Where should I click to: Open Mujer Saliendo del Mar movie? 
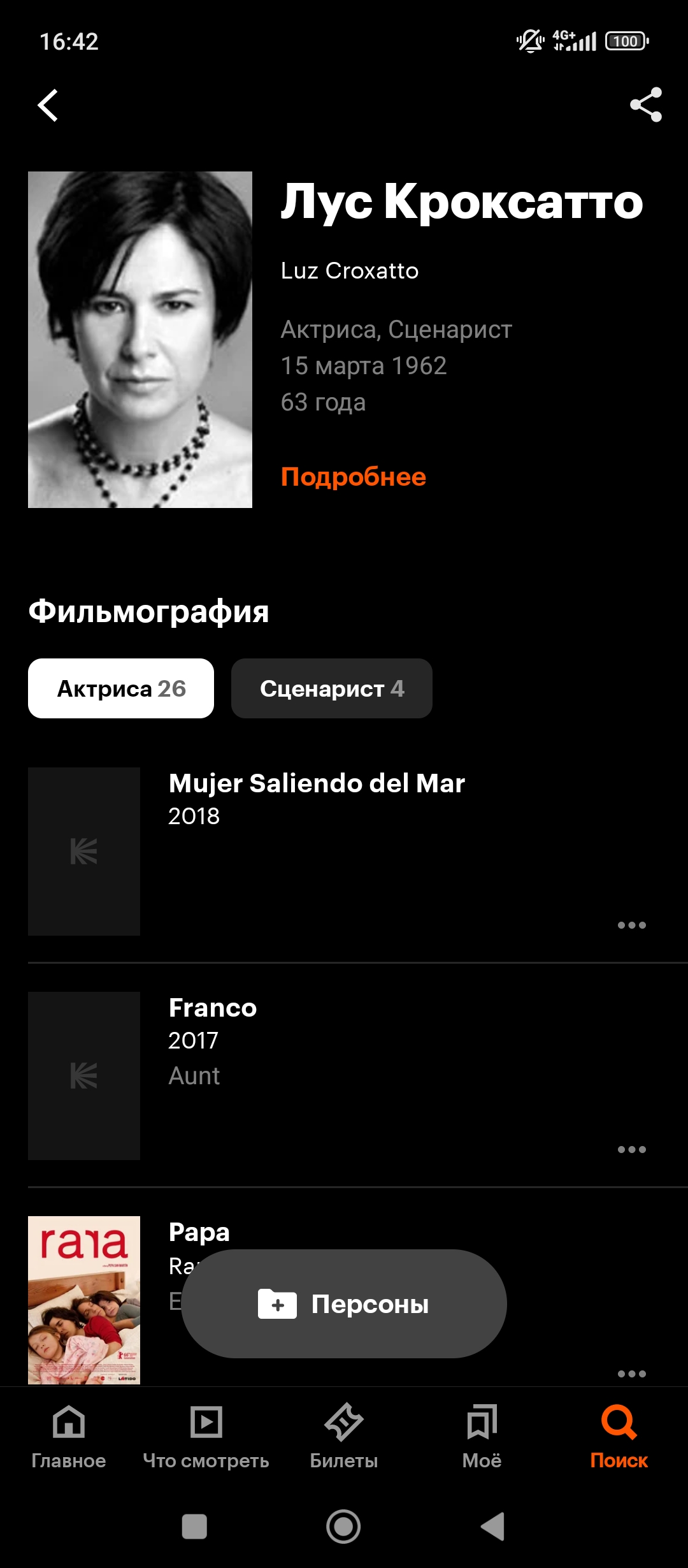[317, 784]
